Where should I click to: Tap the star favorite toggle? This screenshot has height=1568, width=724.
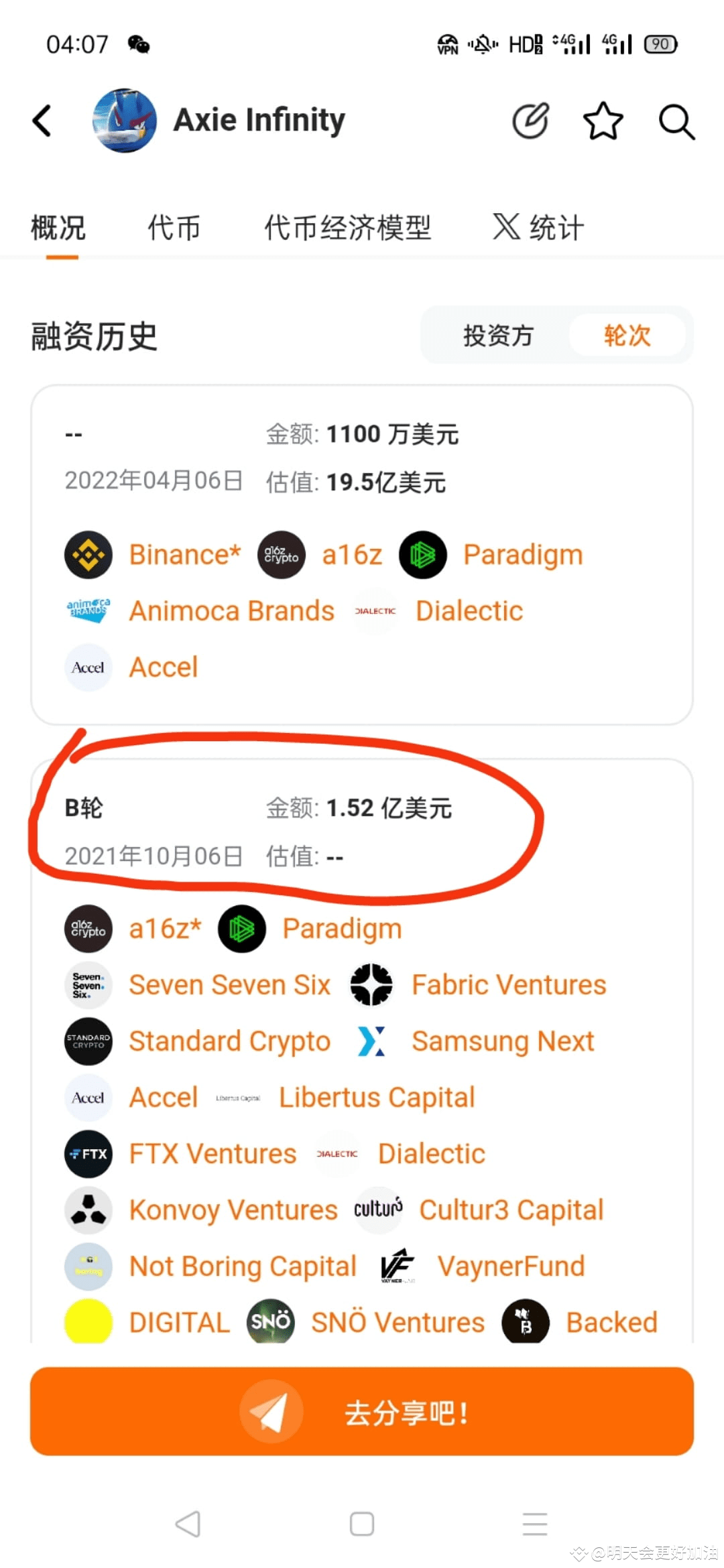603,121
